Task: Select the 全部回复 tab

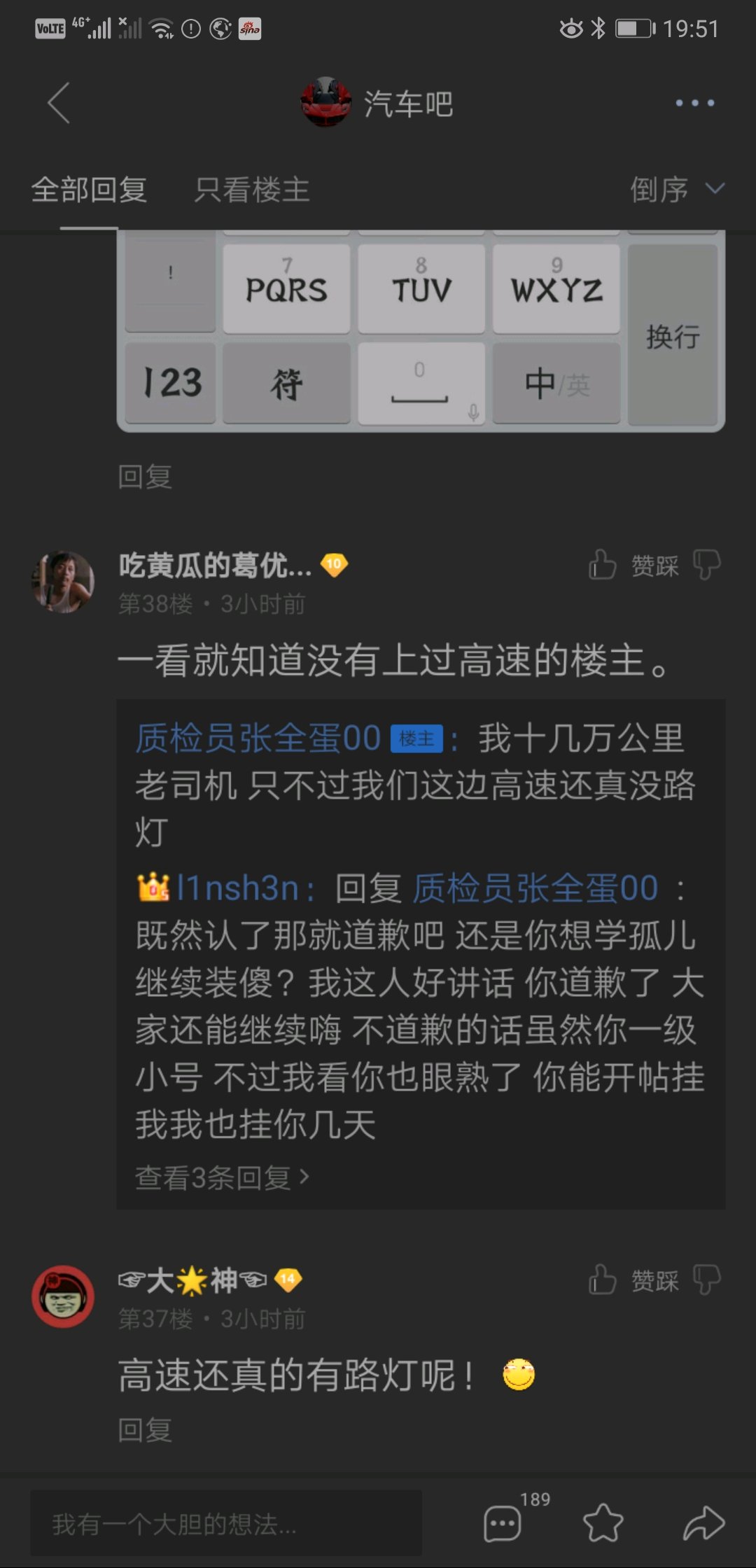Action: [89, 190]
